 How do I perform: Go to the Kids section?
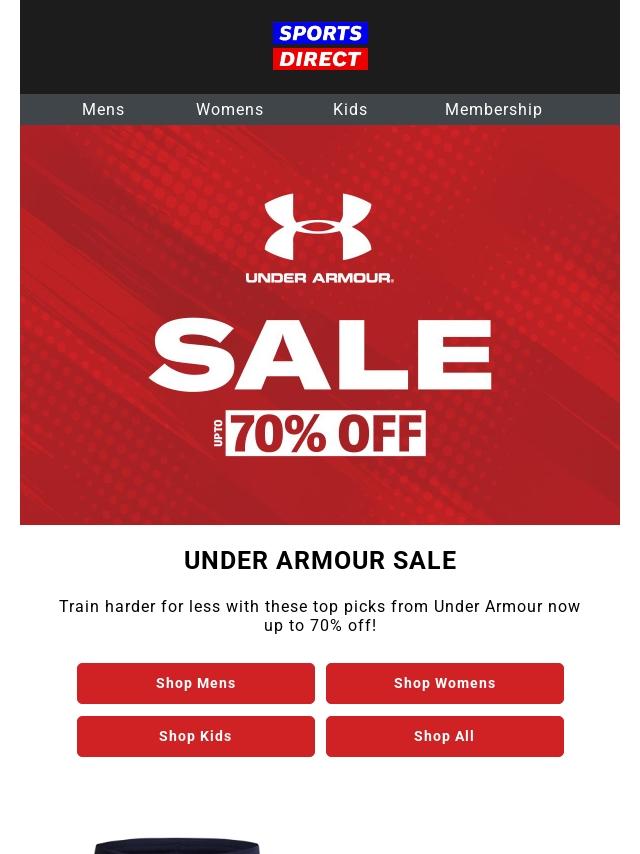350,110
